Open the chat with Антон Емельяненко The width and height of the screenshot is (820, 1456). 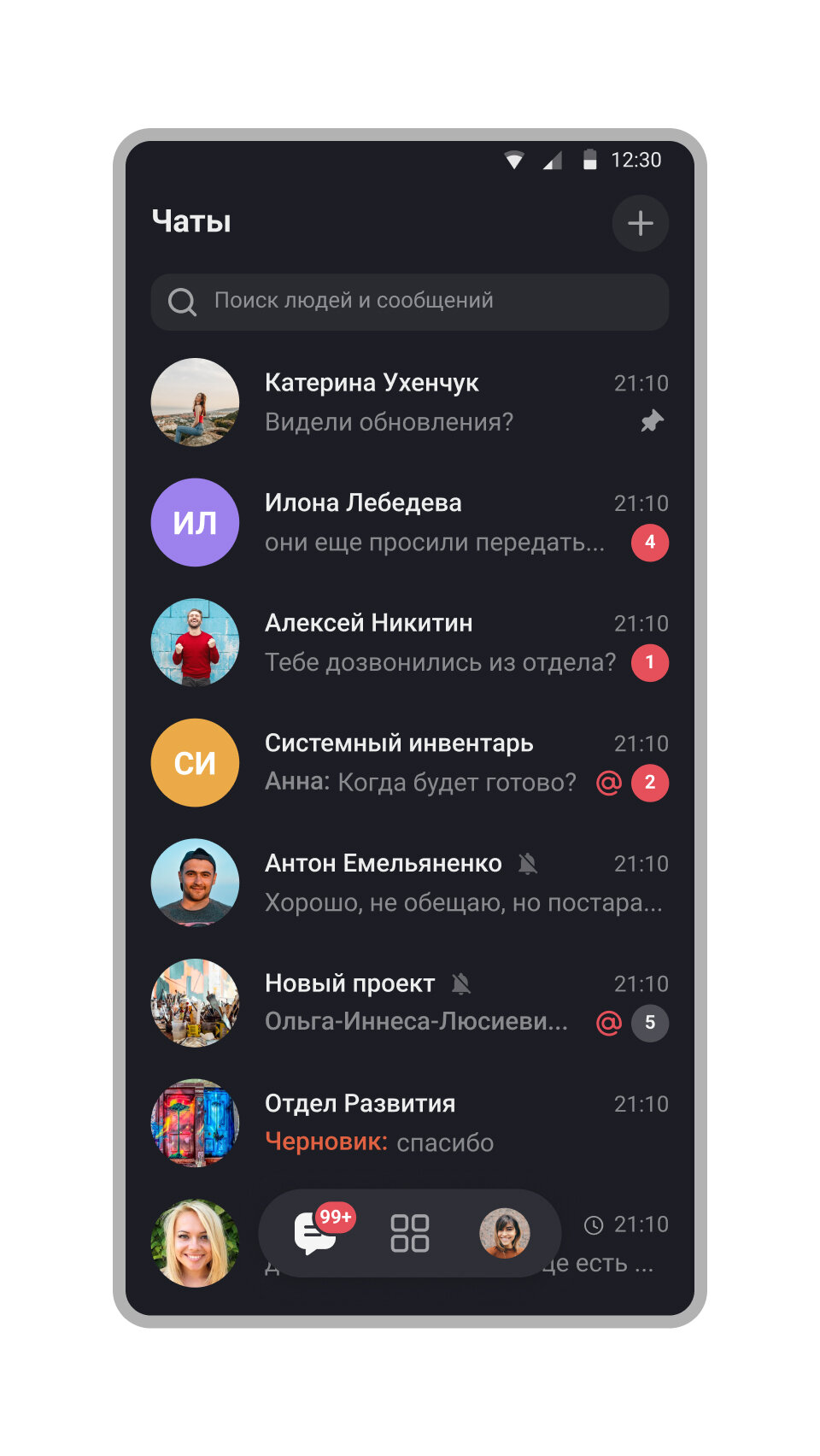pyautogui.click(x=410, y=883)
